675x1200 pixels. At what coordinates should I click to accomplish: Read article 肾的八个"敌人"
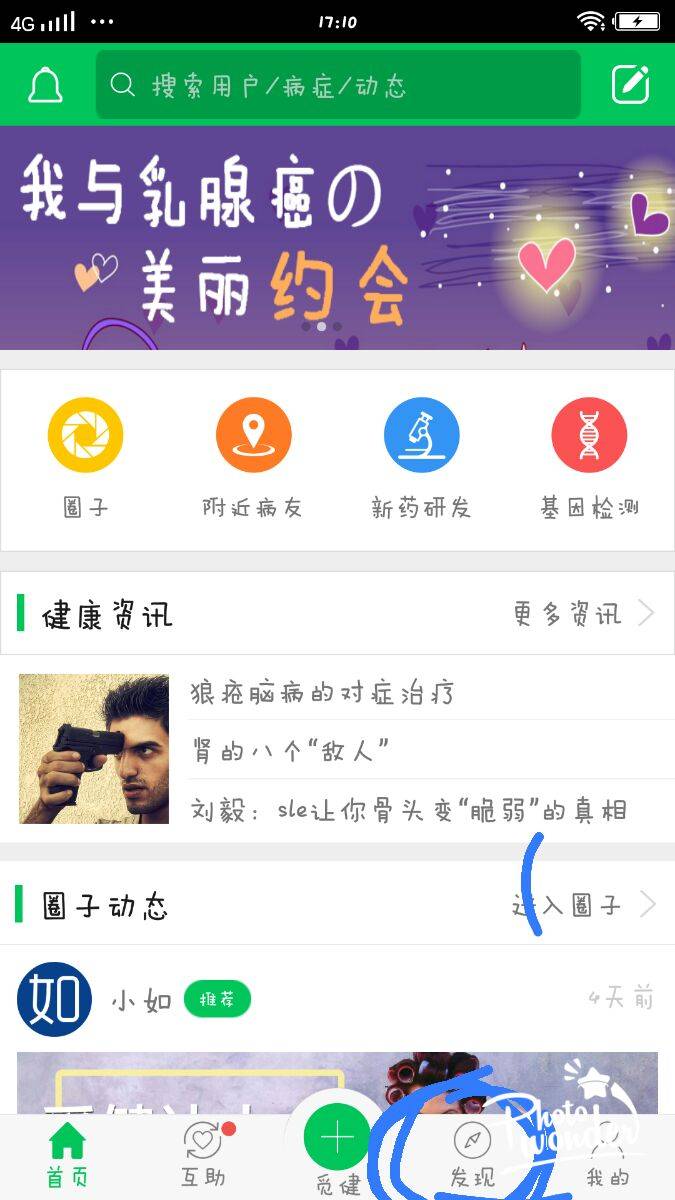tap(290, 750)
